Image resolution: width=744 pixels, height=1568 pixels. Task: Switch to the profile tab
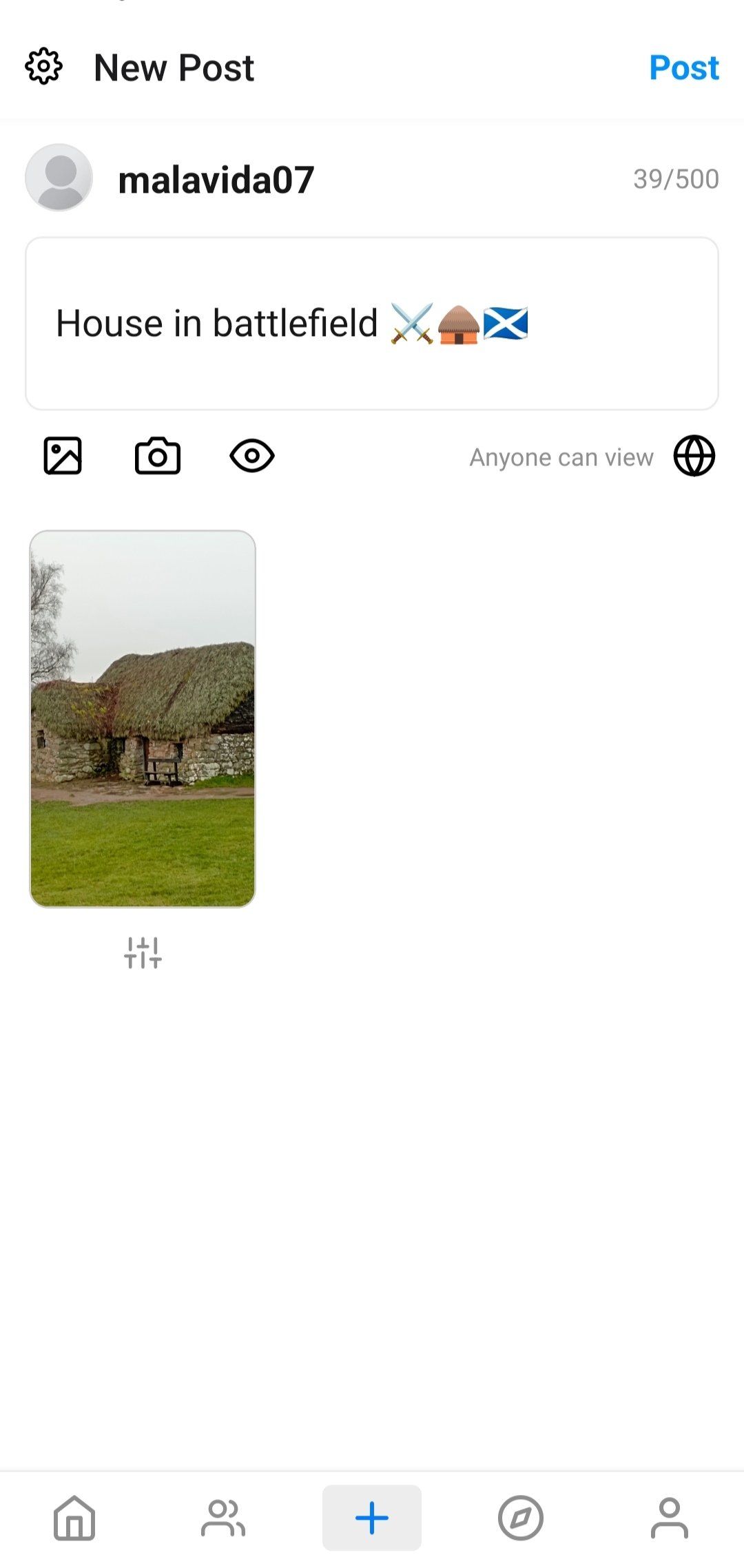670,1518
